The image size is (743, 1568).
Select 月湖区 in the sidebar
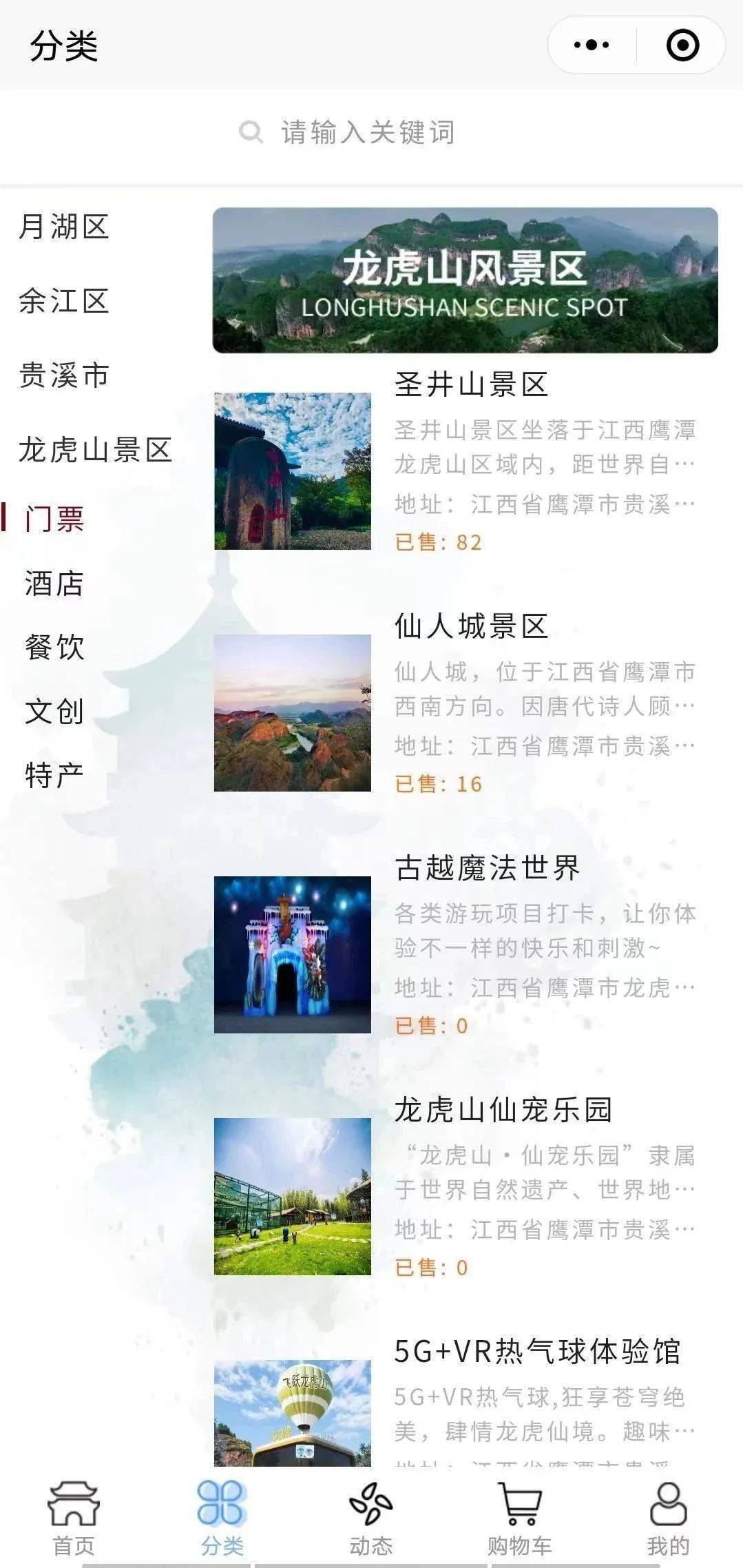(63, 227)
